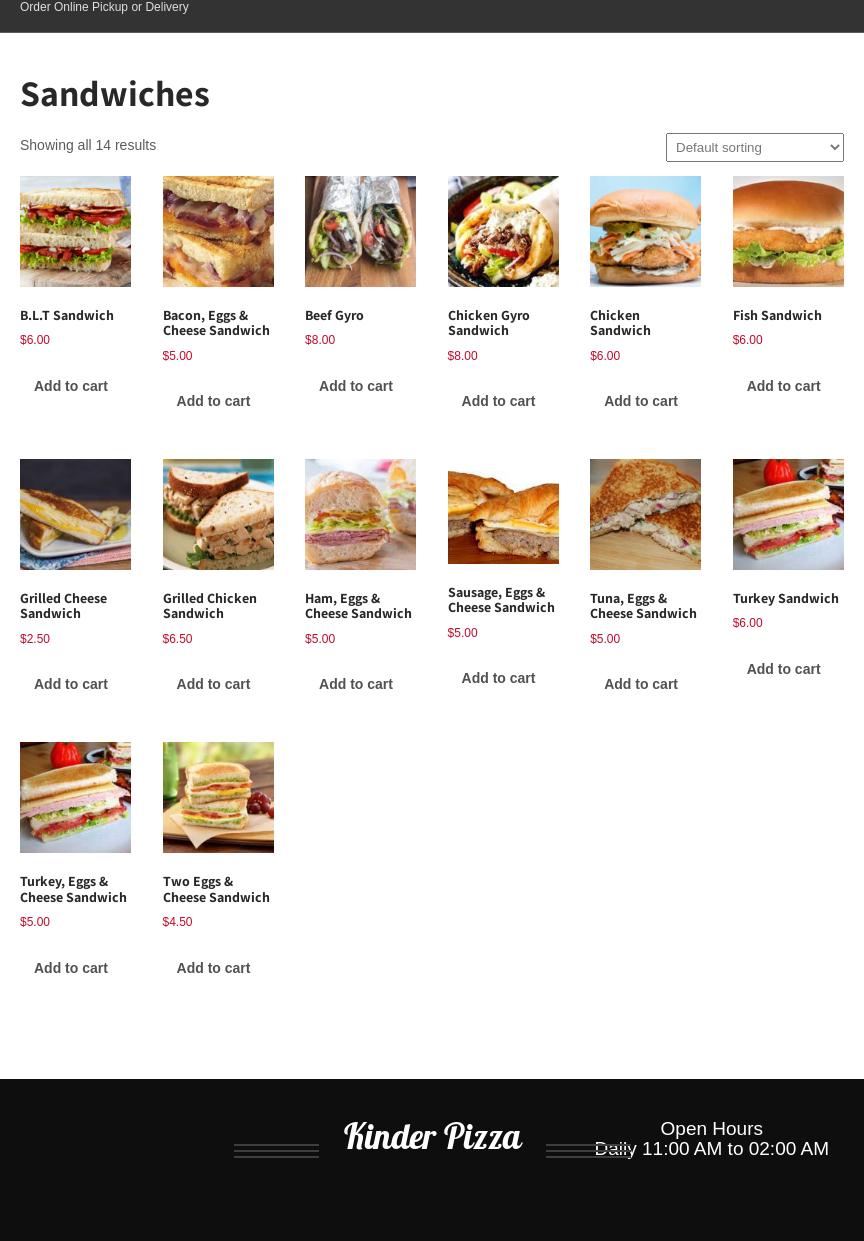Add B.L.T Sandwich to cart
The height and width of the screenshot is (1241, 864).
[71, 386]
